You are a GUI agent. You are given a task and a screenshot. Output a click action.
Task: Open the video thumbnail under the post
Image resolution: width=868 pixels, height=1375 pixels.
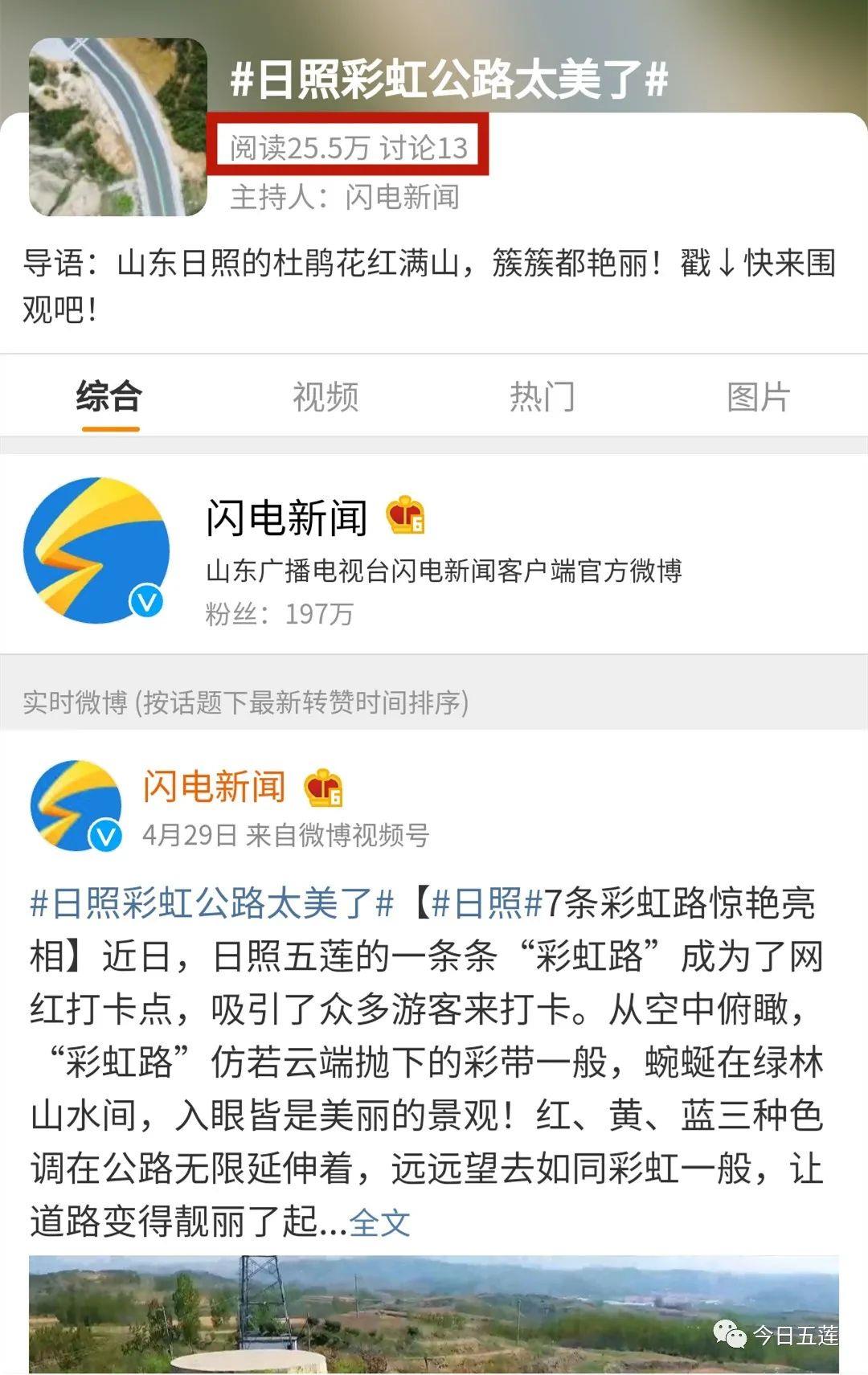tap(434, 1314)
